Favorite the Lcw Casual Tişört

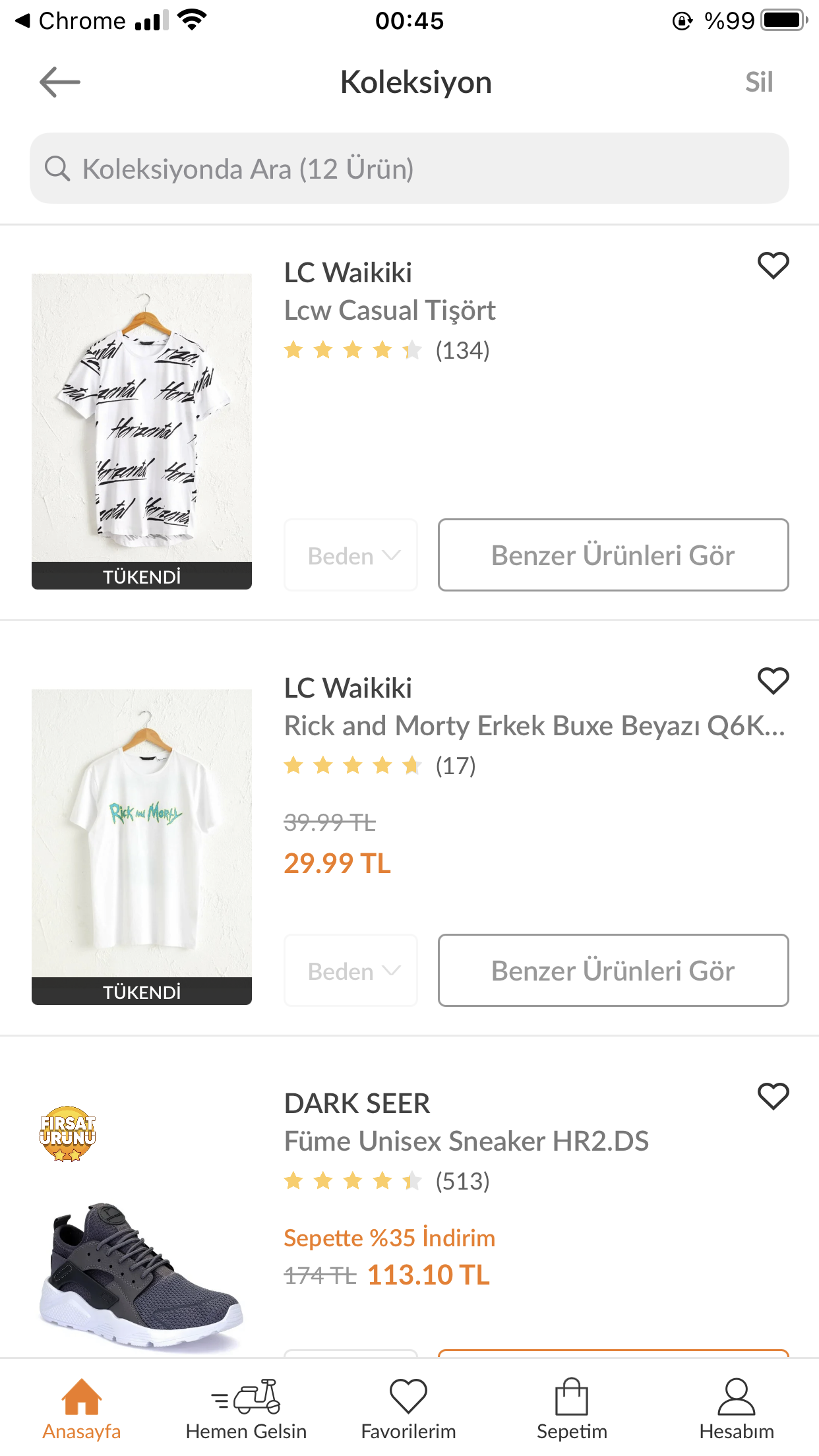[x=773, y=265]
